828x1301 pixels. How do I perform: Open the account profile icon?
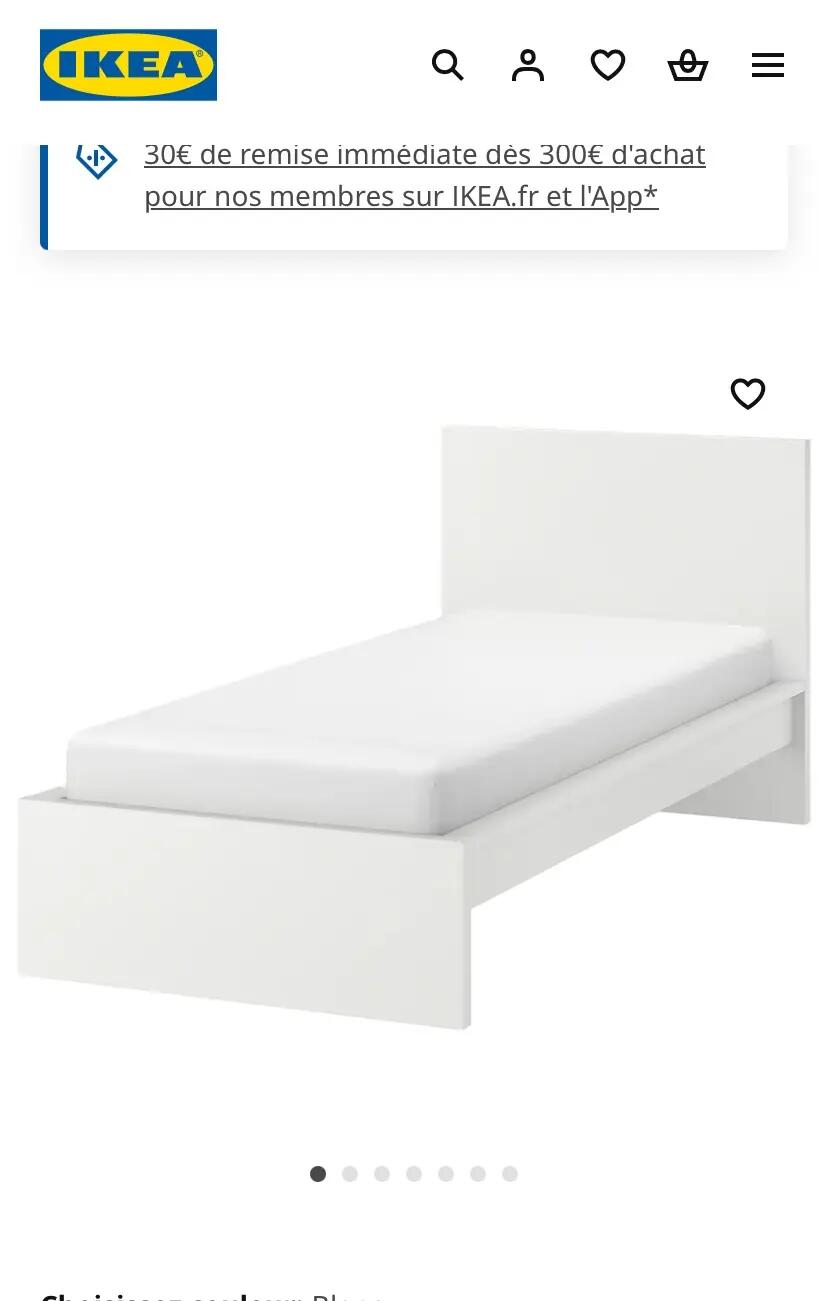527,65
